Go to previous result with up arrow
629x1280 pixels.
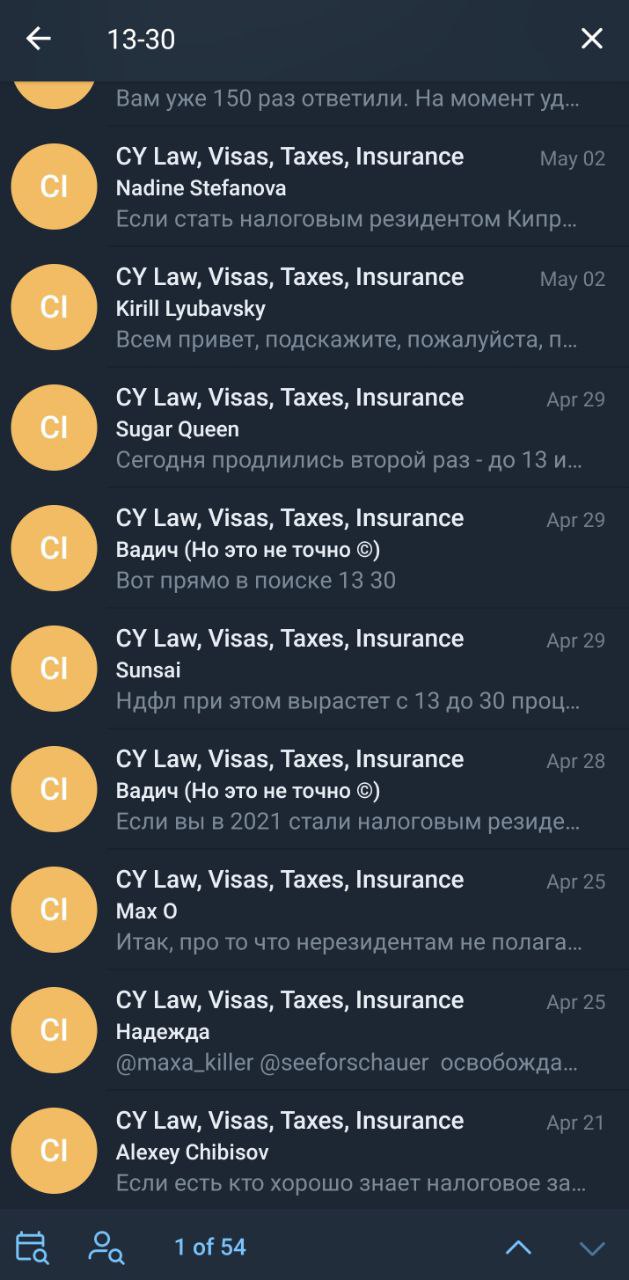[x=518, y=1247]
